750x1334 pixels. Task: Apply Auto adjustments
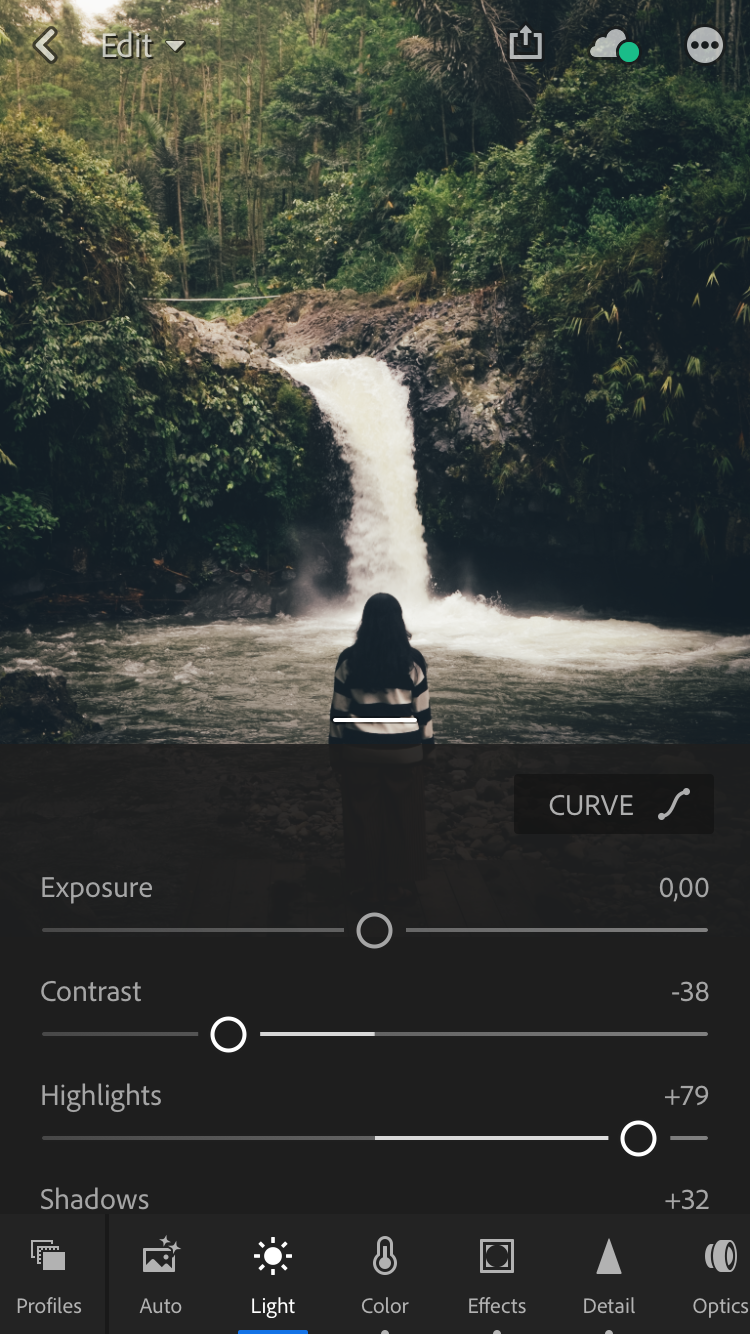click(x=161, y=1274)
